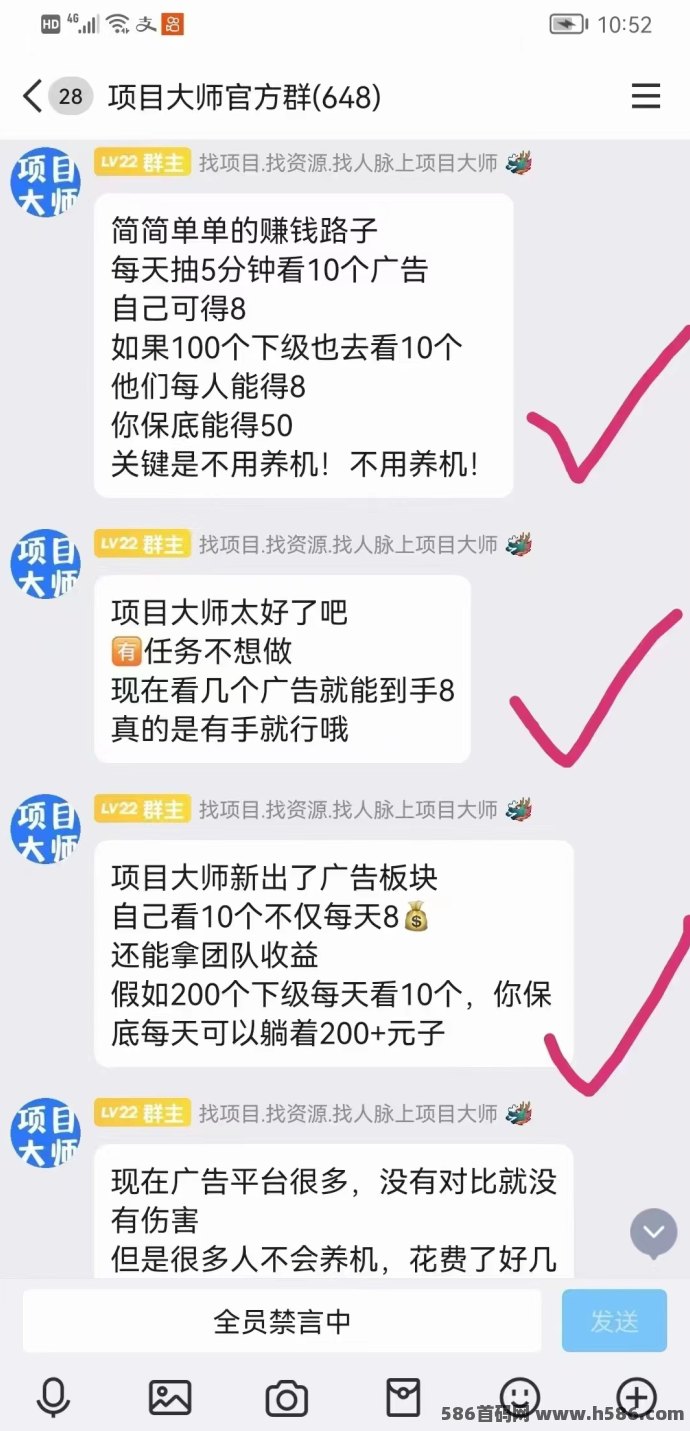Tap the 发送 send button
This screenshot has height=1431, width=690.
tap(614, 1321)
